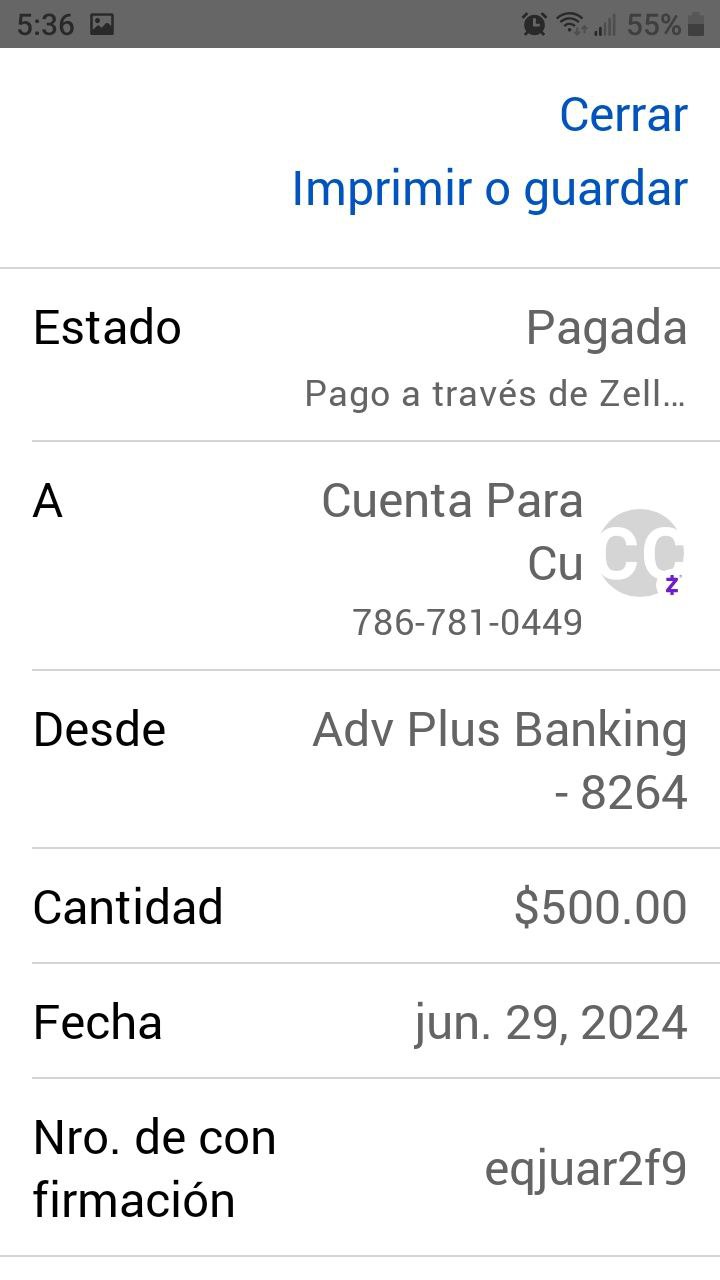Select Imprimir o guardar link

pyautogui.click(x=490, y=189)
